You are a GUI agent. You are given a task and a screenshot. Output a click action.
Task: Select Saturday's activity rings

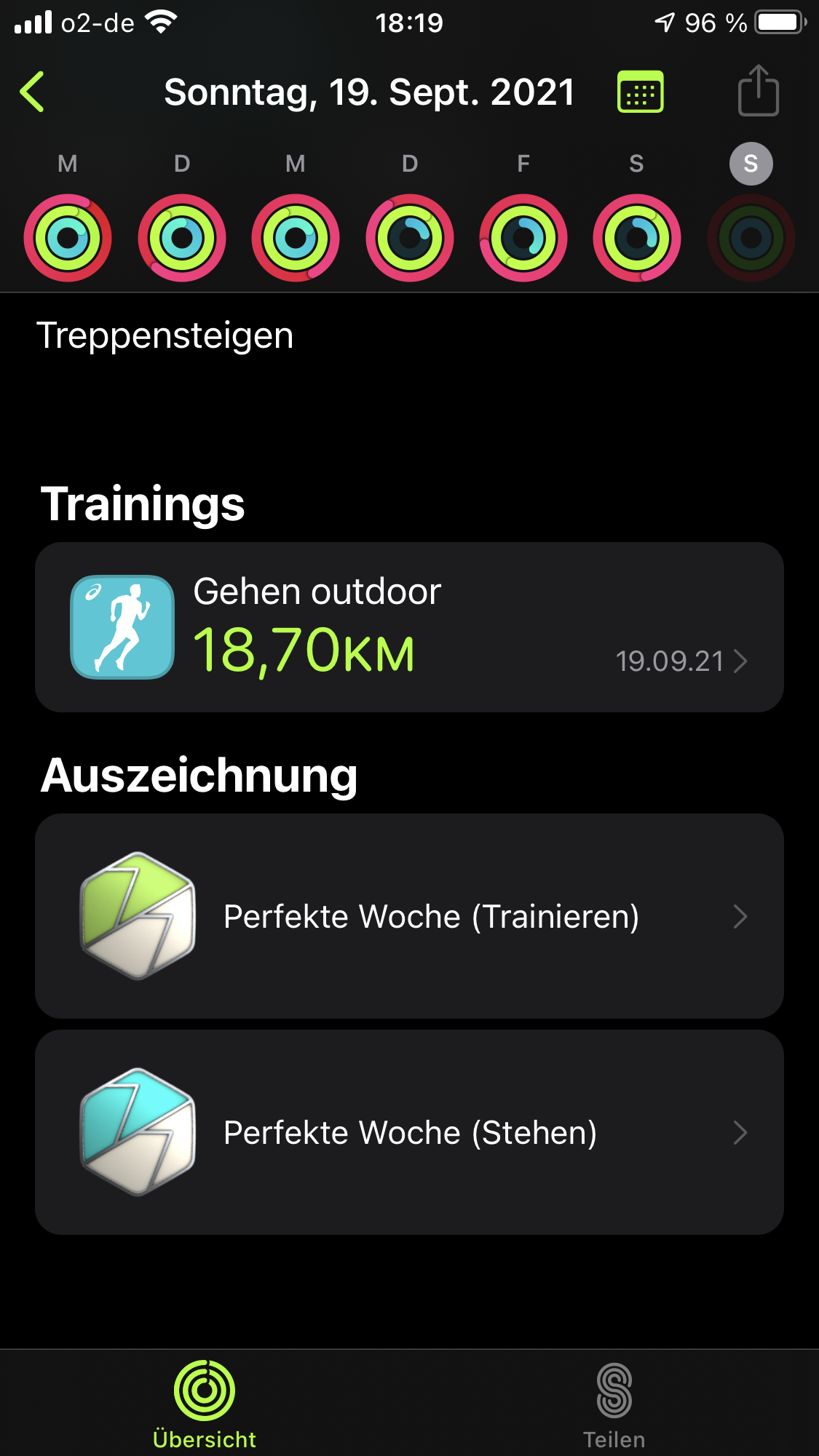(x=636, y=237)
